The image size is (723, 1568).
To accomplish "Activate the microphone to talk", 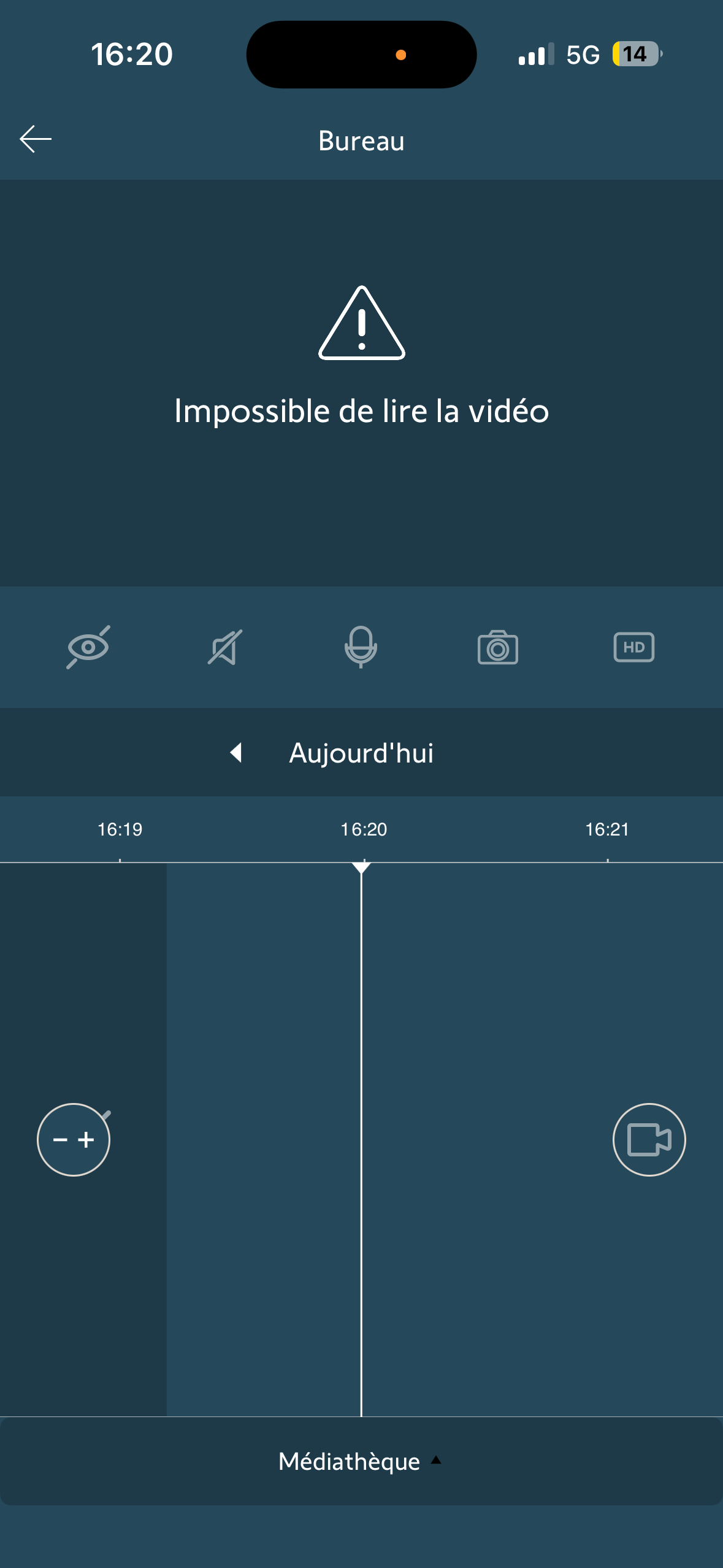I will 361,647.
